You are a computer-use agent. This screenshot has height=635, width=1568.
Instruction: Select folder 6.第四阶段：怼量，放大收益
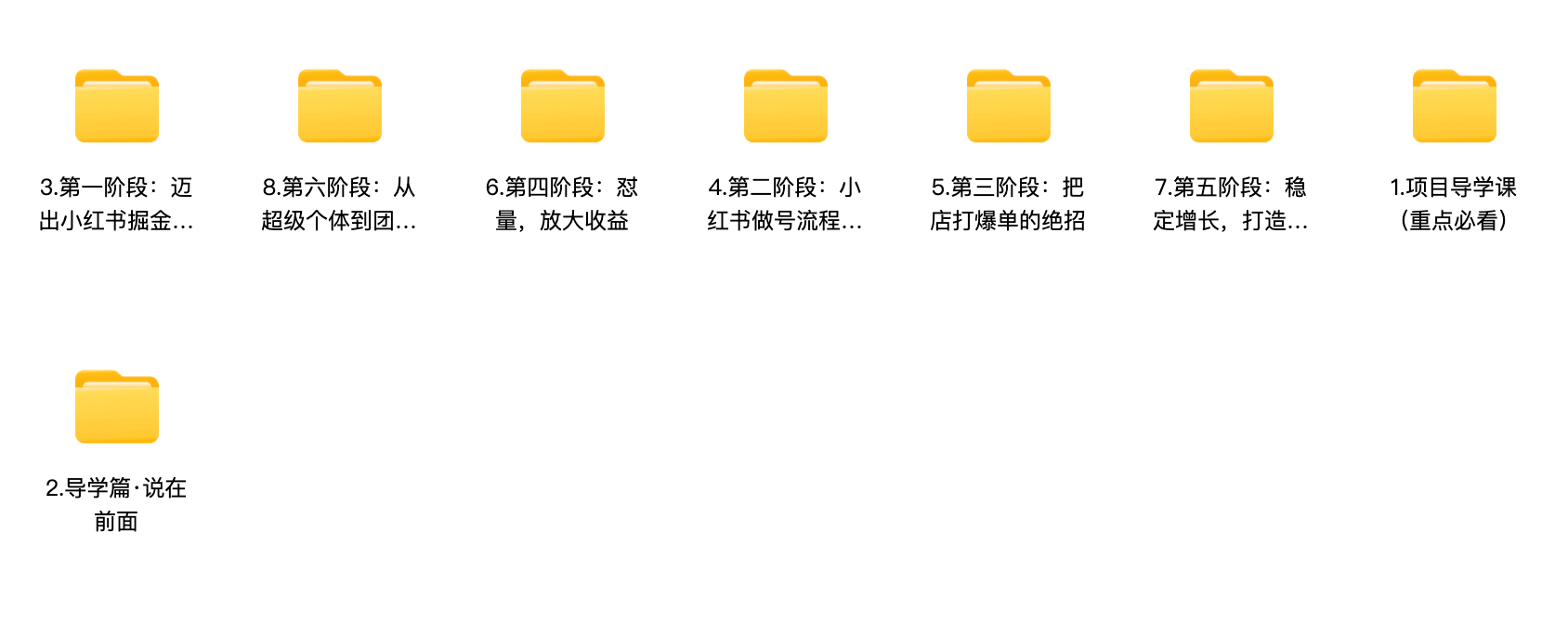(x=563, y=107)
